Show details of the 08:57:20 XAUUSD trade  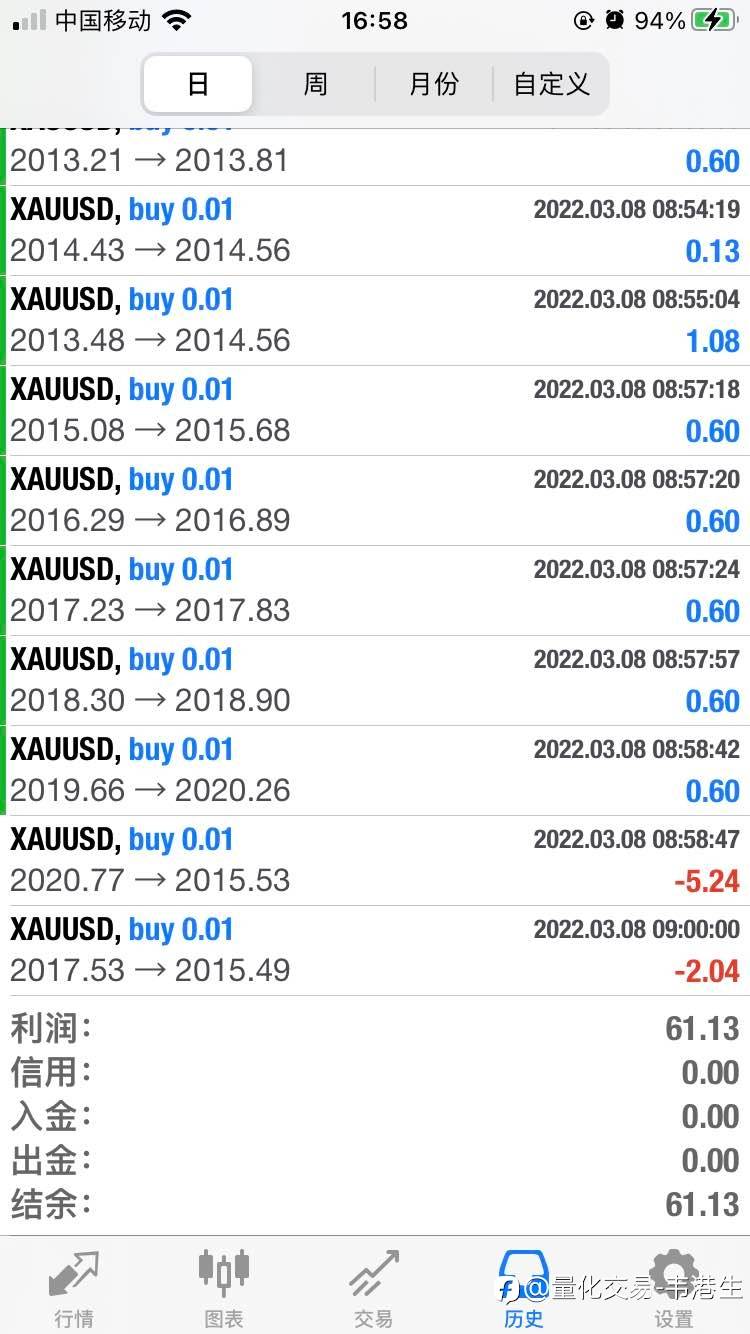(375, 501)
